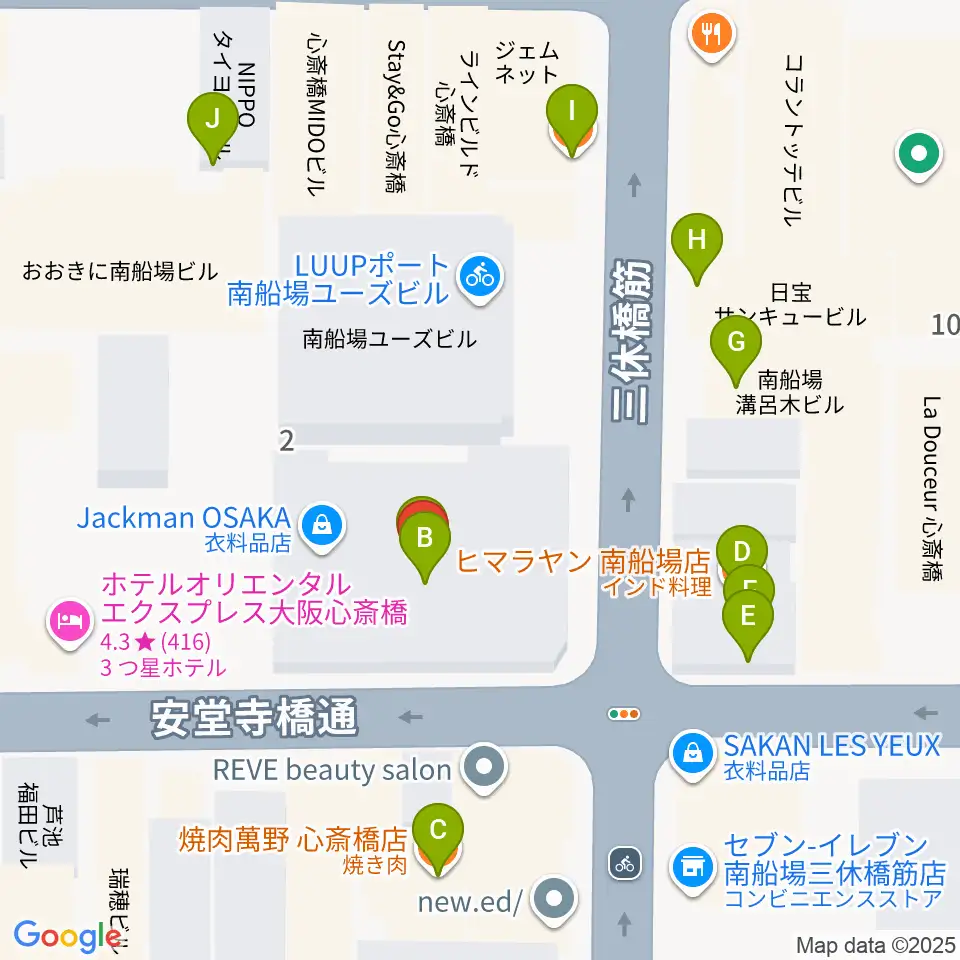Tap the new.ed/ place marker
The width and height of the screenshot is (960, 960).
click(x=553, y=901)
